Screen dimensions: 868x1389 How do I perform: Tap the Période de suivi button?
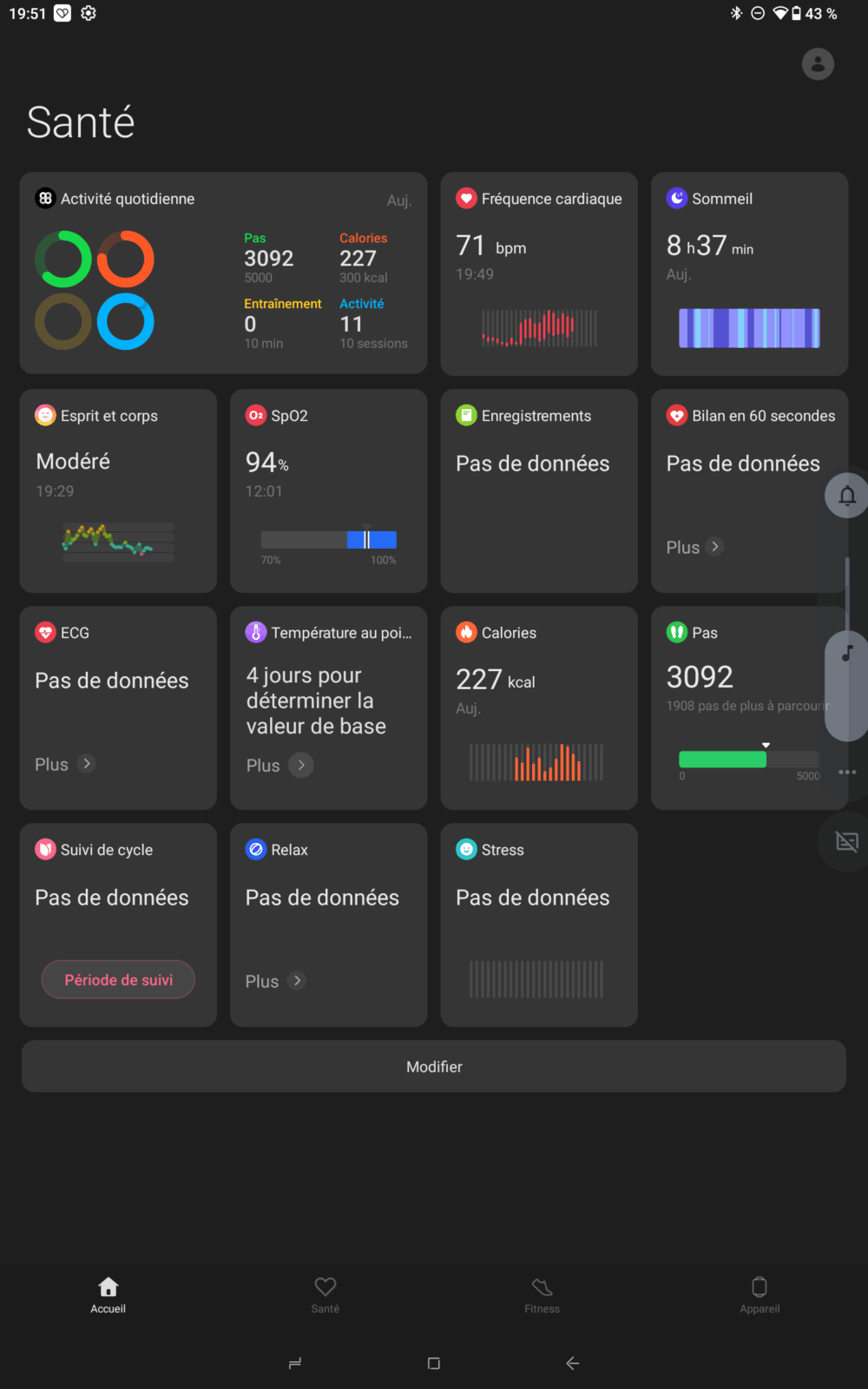coord(118,979)
